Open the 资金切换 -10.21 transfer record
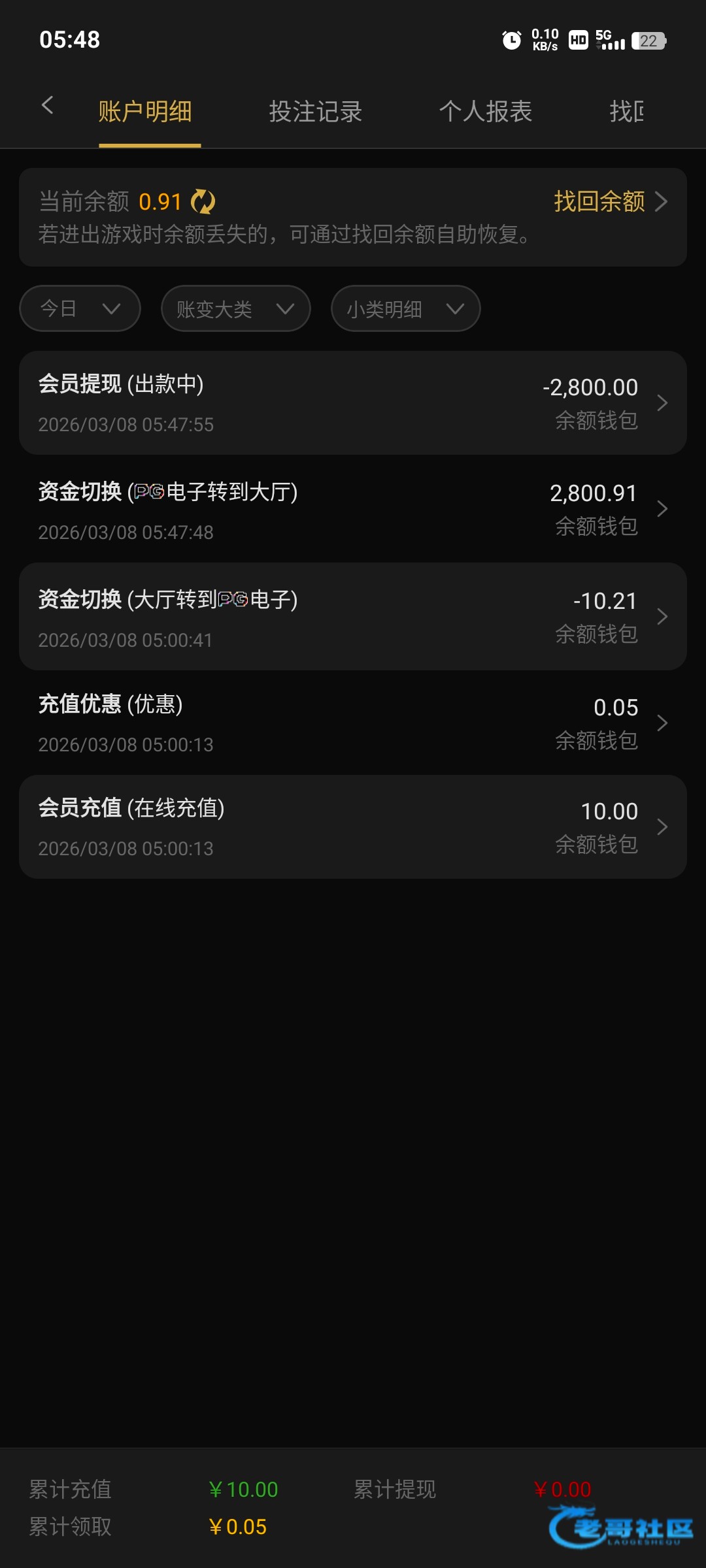The height and width of the screenshot is (1568, 706). (353, 617)
